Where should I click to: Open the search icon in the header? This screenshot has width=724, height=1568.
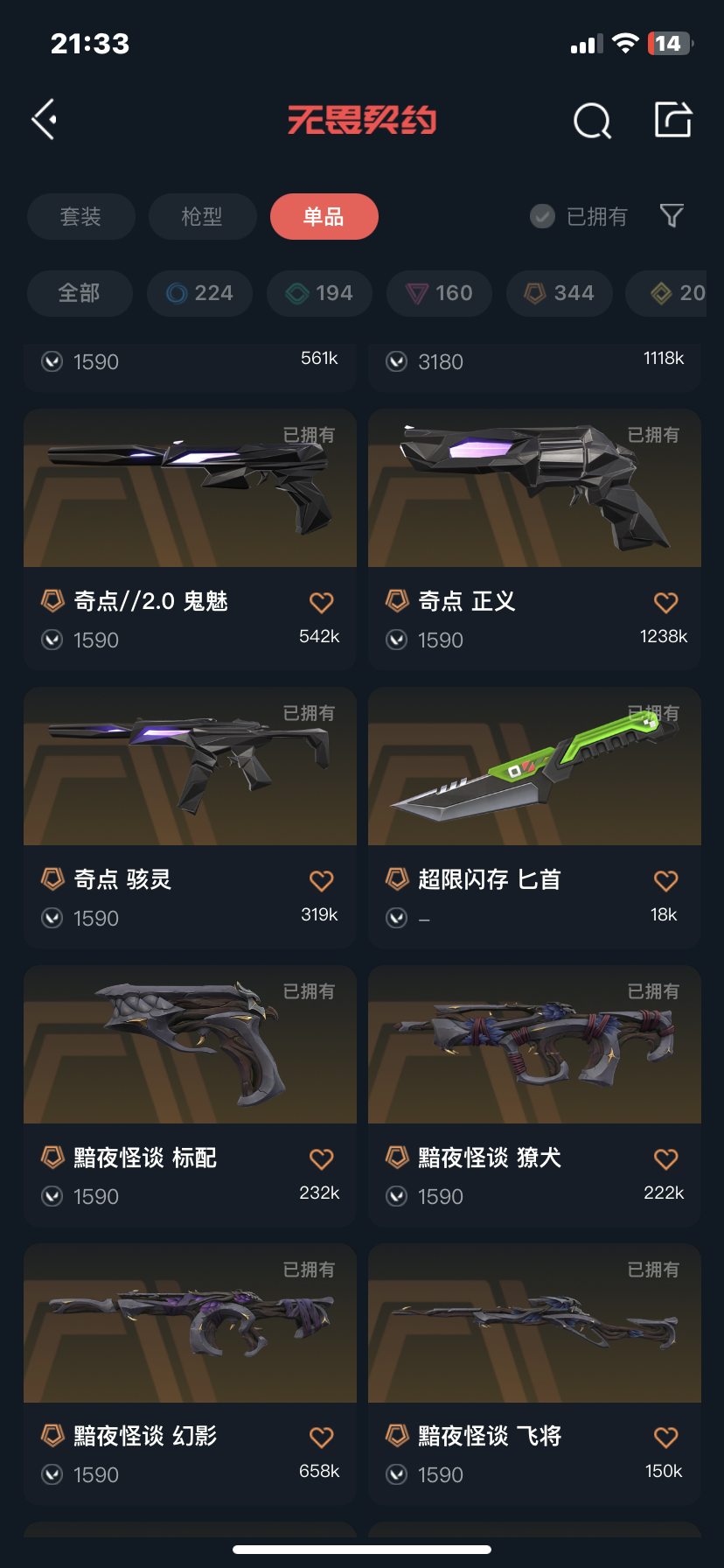592,121
